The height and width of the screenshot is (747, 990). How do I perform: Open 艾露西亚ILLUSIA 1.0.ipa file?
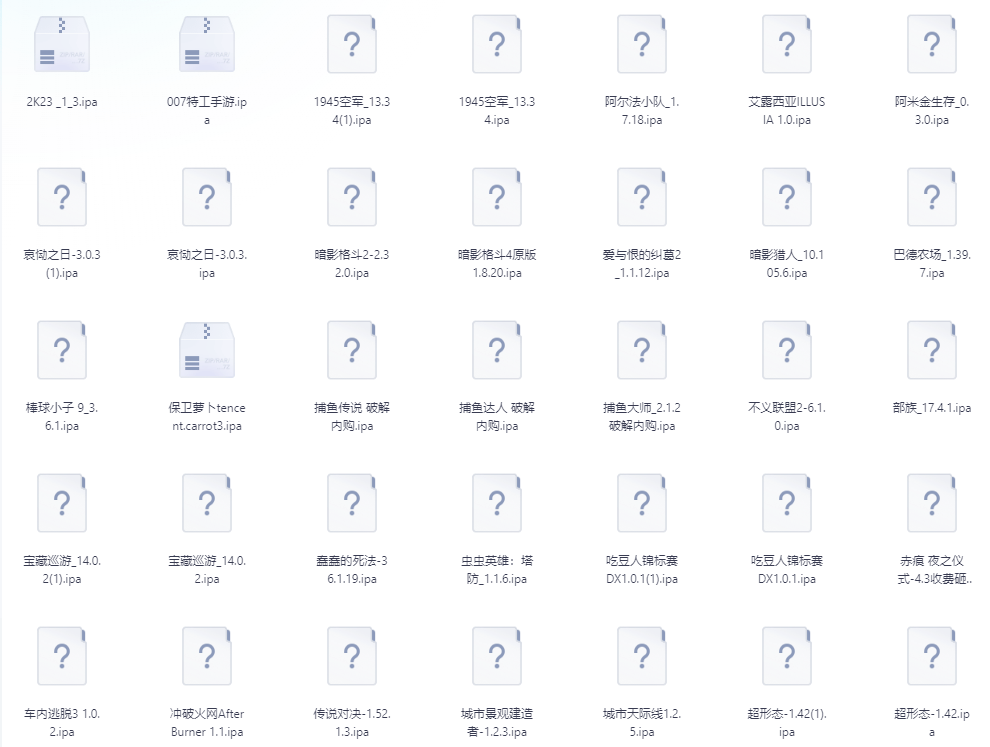787,45
